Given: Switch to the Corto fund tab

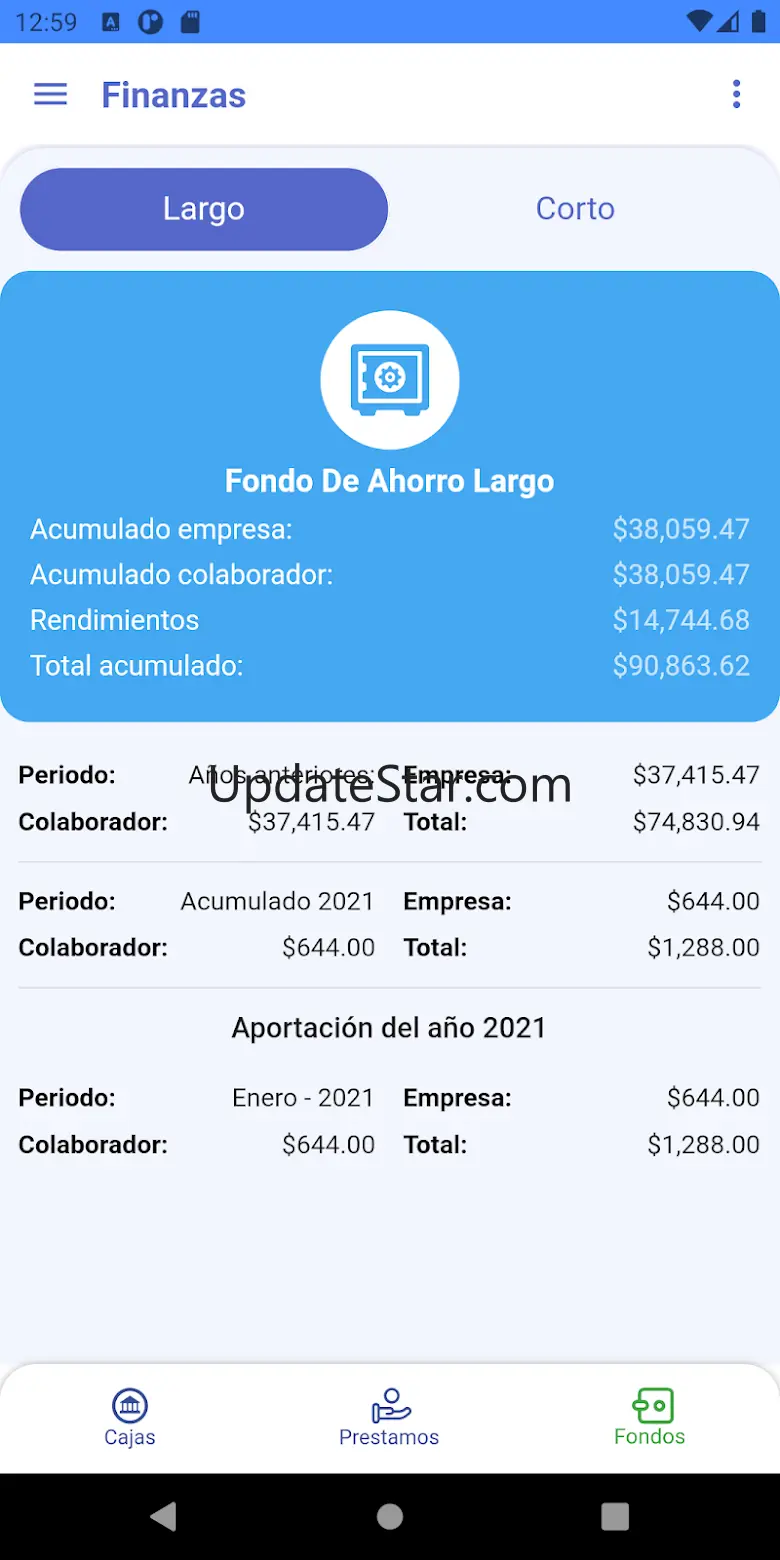Looking at the screenshot, I should pyautogui.click(x=575, y=209).
